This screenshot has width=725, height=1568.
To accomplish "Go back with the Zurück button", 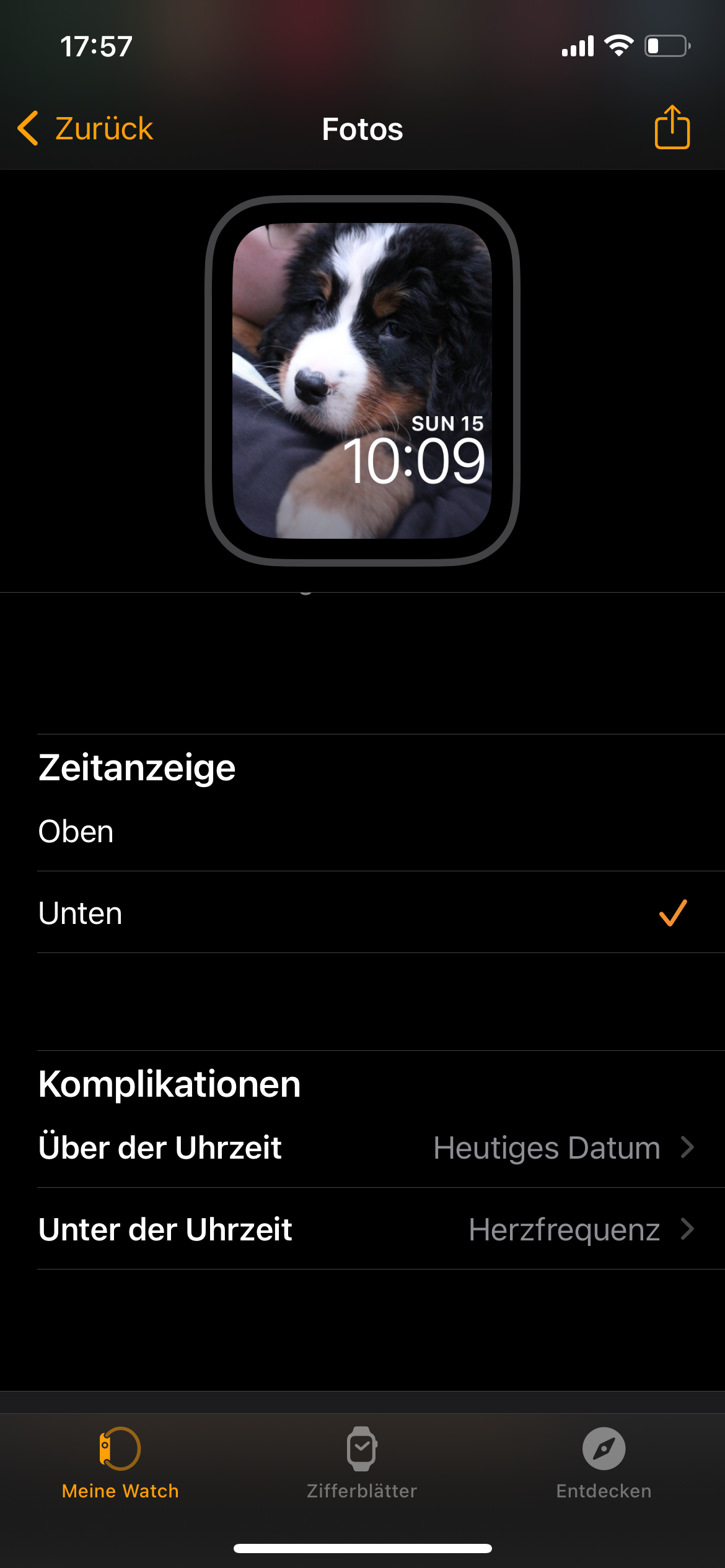I will pos(86,129).
